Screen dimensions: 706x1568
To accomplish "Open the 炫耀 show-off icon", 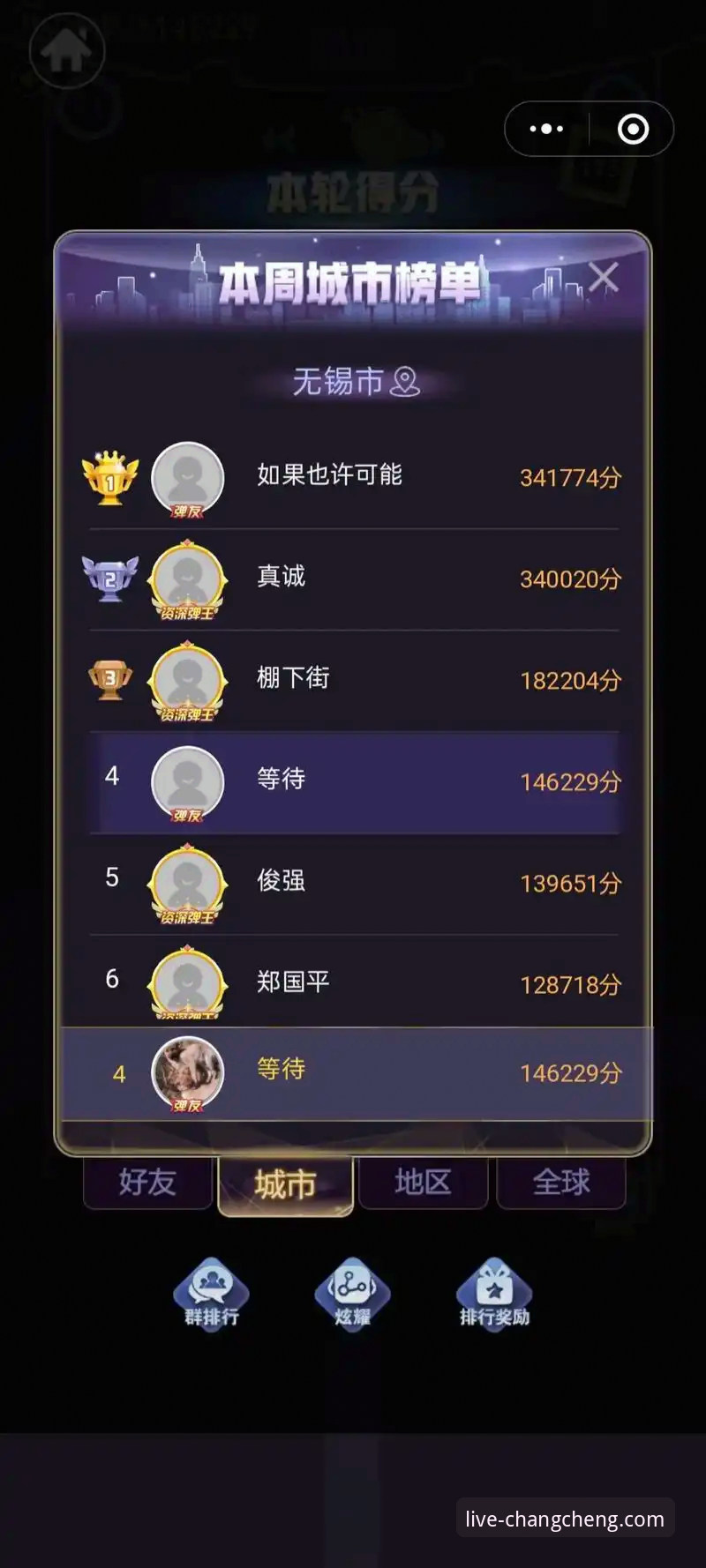I will click(351, 1295).
